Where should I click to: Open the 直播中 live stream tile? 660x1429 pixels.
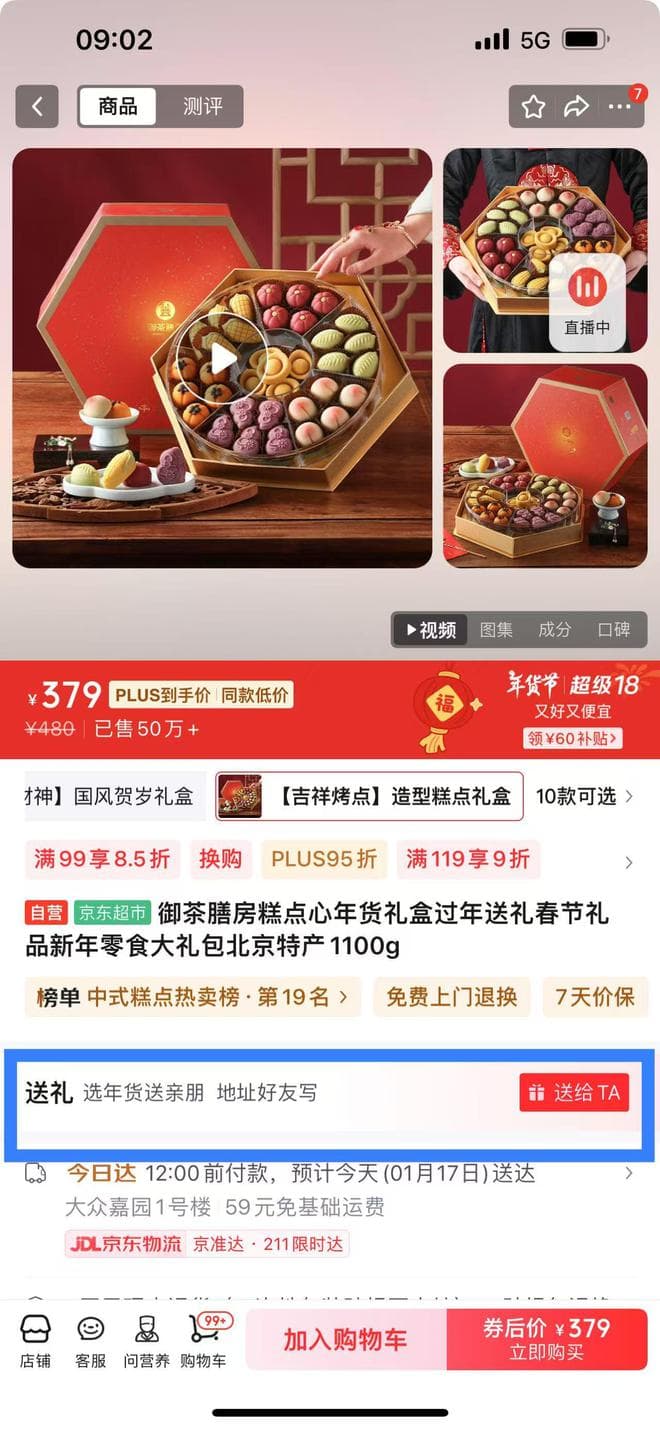(x=587, y=301)
